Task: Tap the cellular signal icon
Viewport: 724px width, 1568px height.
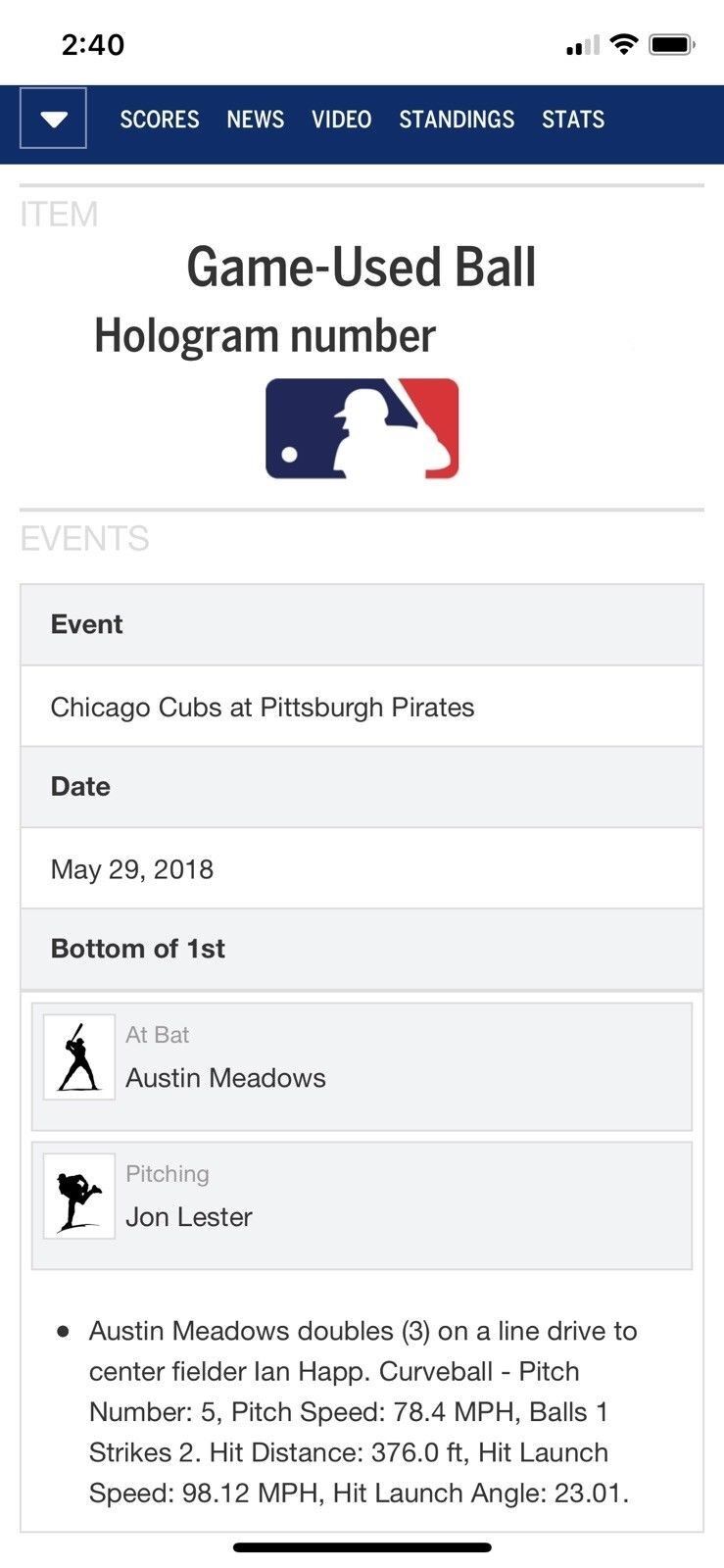Action: tap(582, 45)
